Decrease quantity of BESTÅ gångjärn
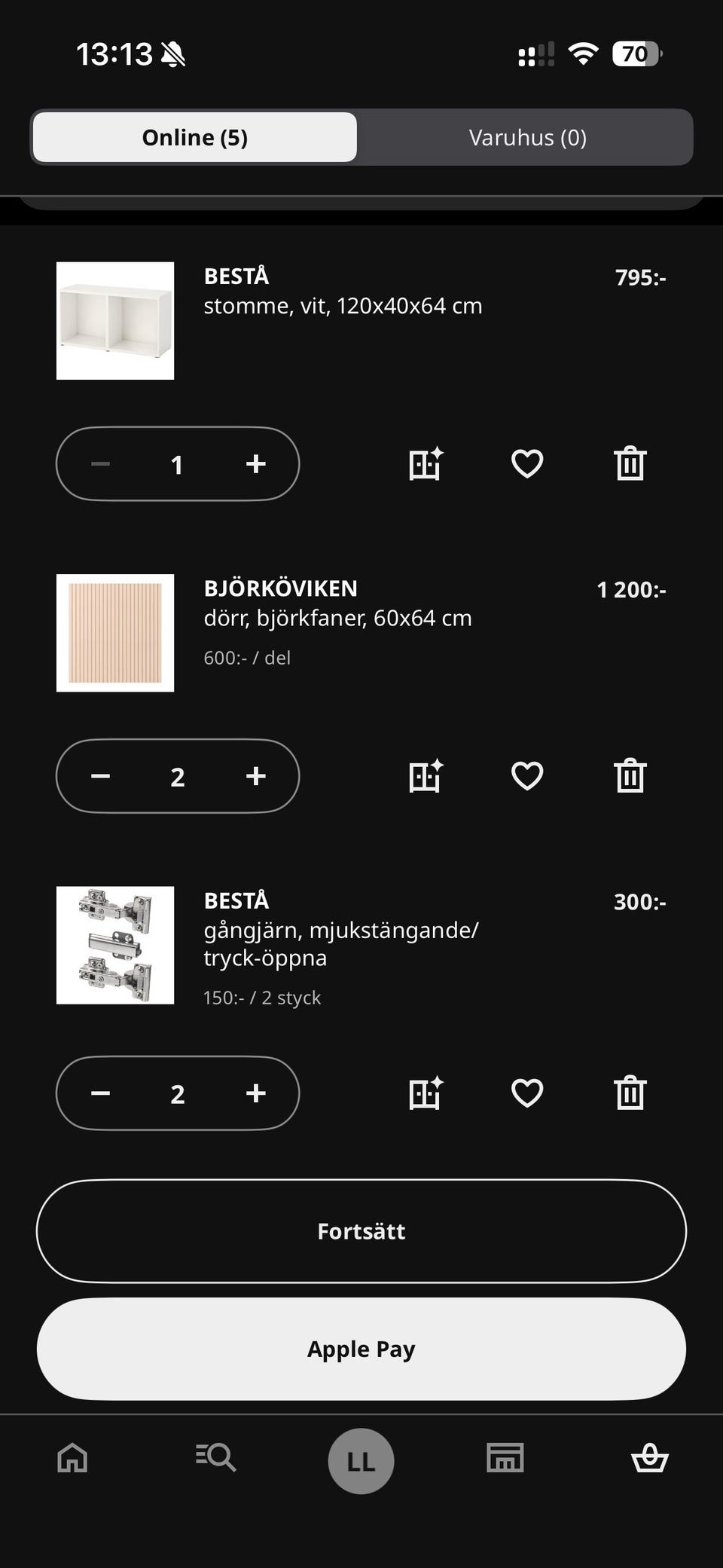The width and height of the screenshot is (723, 1568). pos(100,1093)
